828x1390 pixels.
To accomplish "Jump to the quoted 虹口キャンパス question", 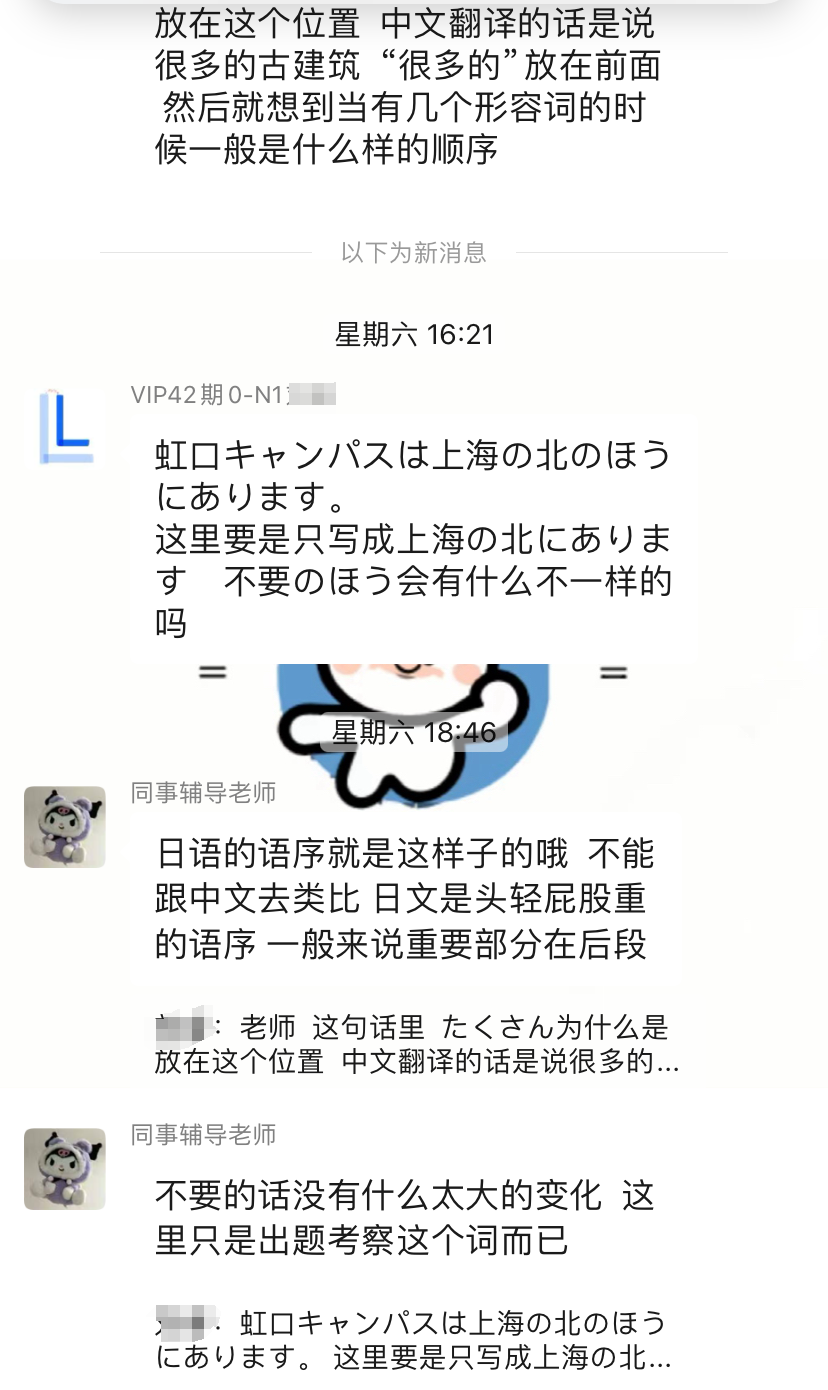I will [413, 1340].
